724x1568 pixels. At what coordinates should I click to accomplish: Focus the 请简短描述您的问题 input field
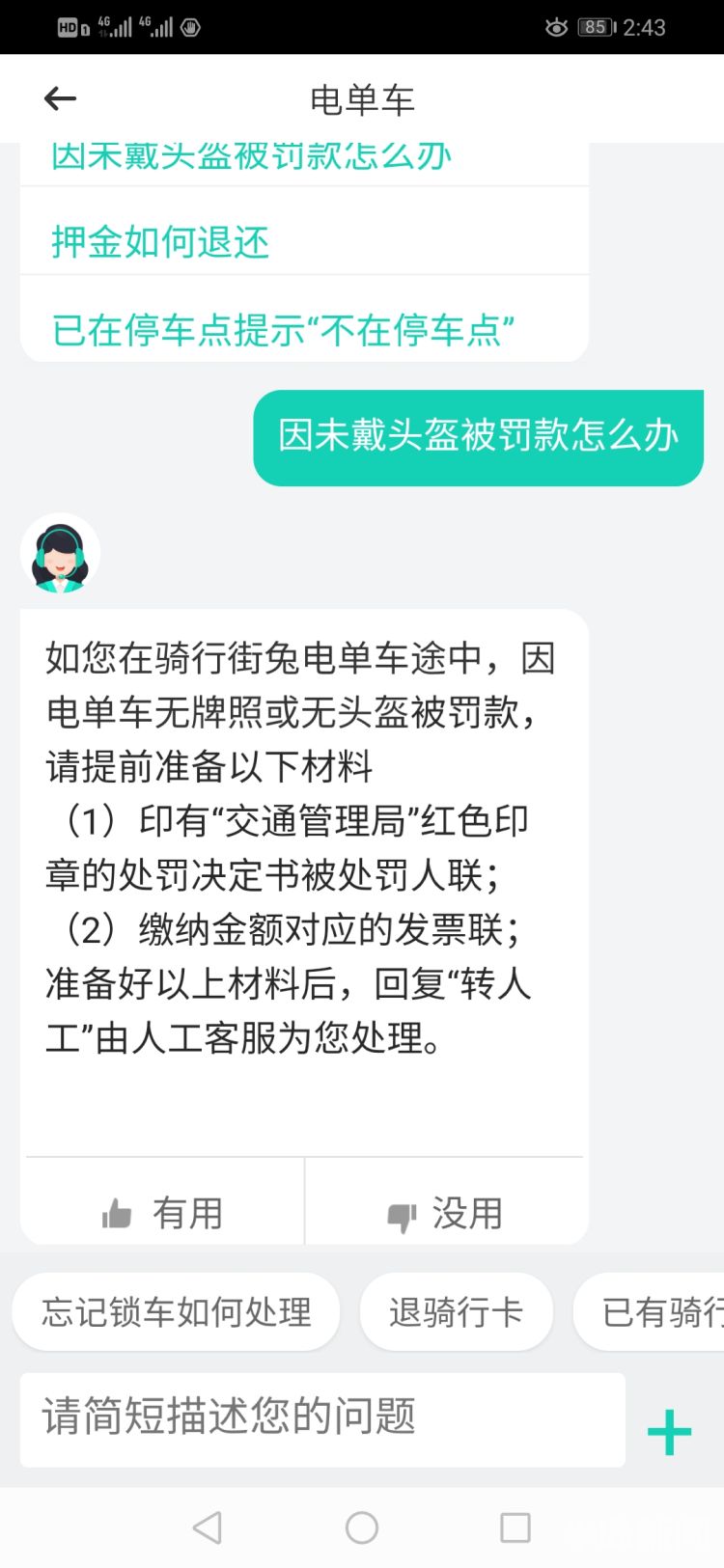pos(322,1417)
